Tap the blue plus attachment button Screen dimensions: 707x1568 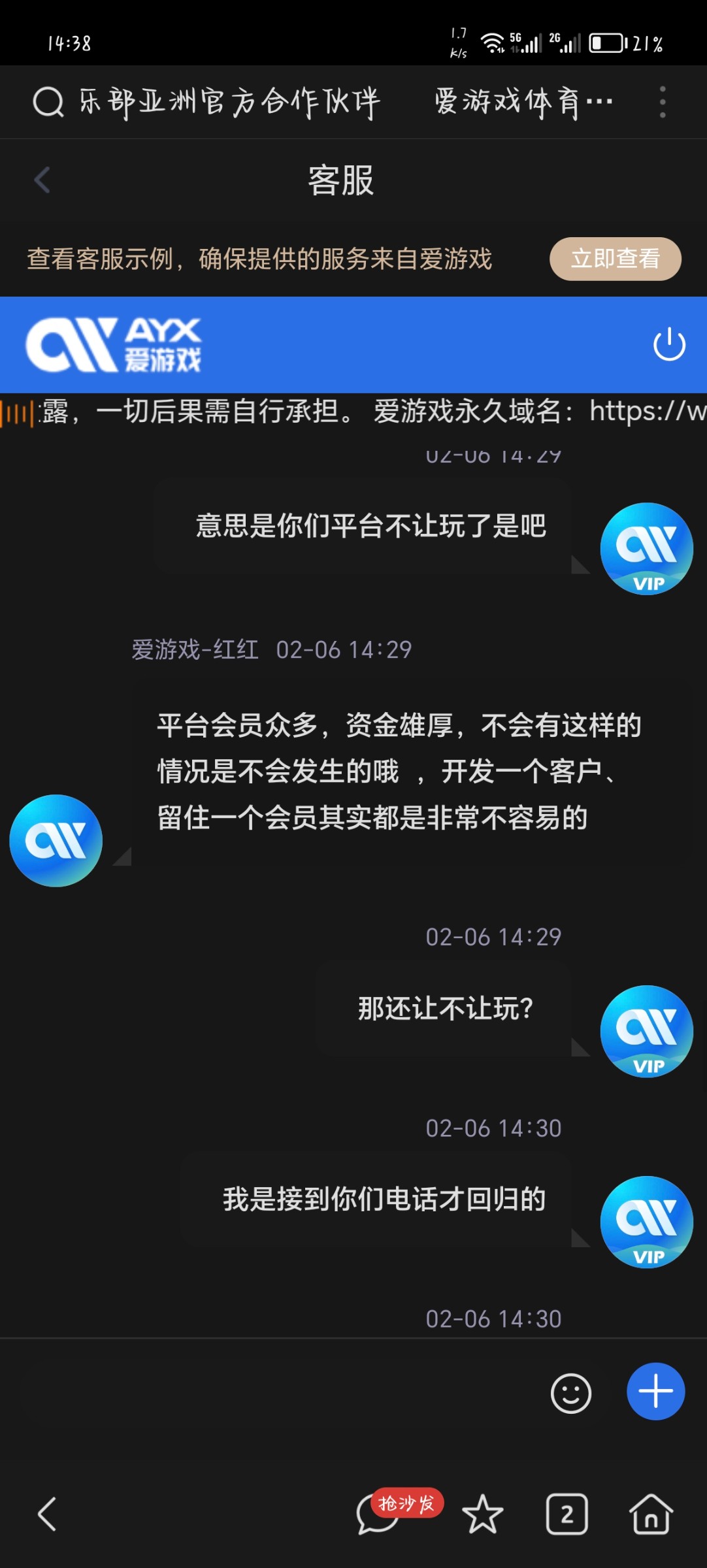655,1392
